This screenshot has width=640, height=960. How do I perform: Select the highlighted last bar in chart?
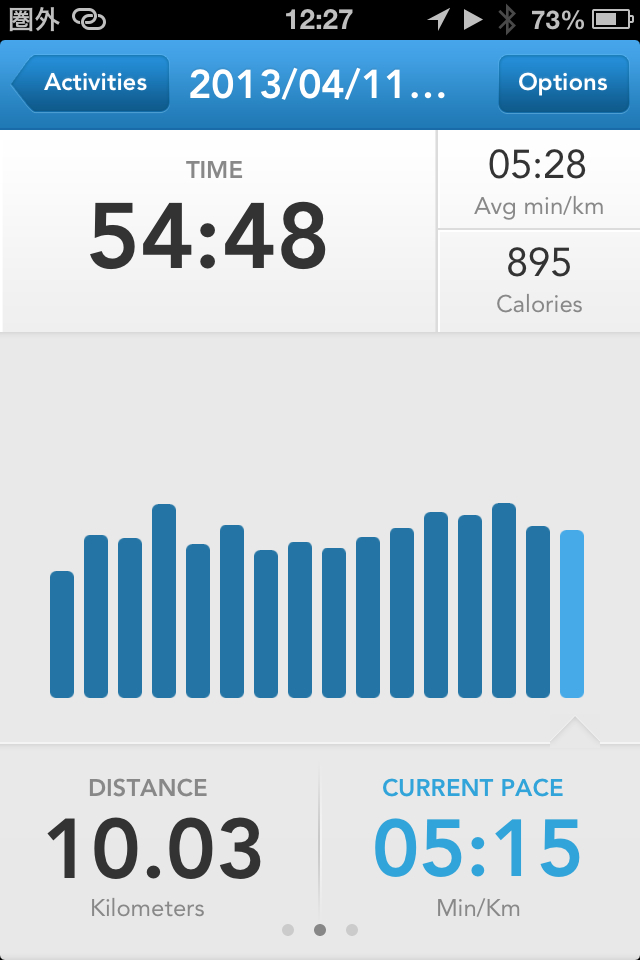coord(572,614)
